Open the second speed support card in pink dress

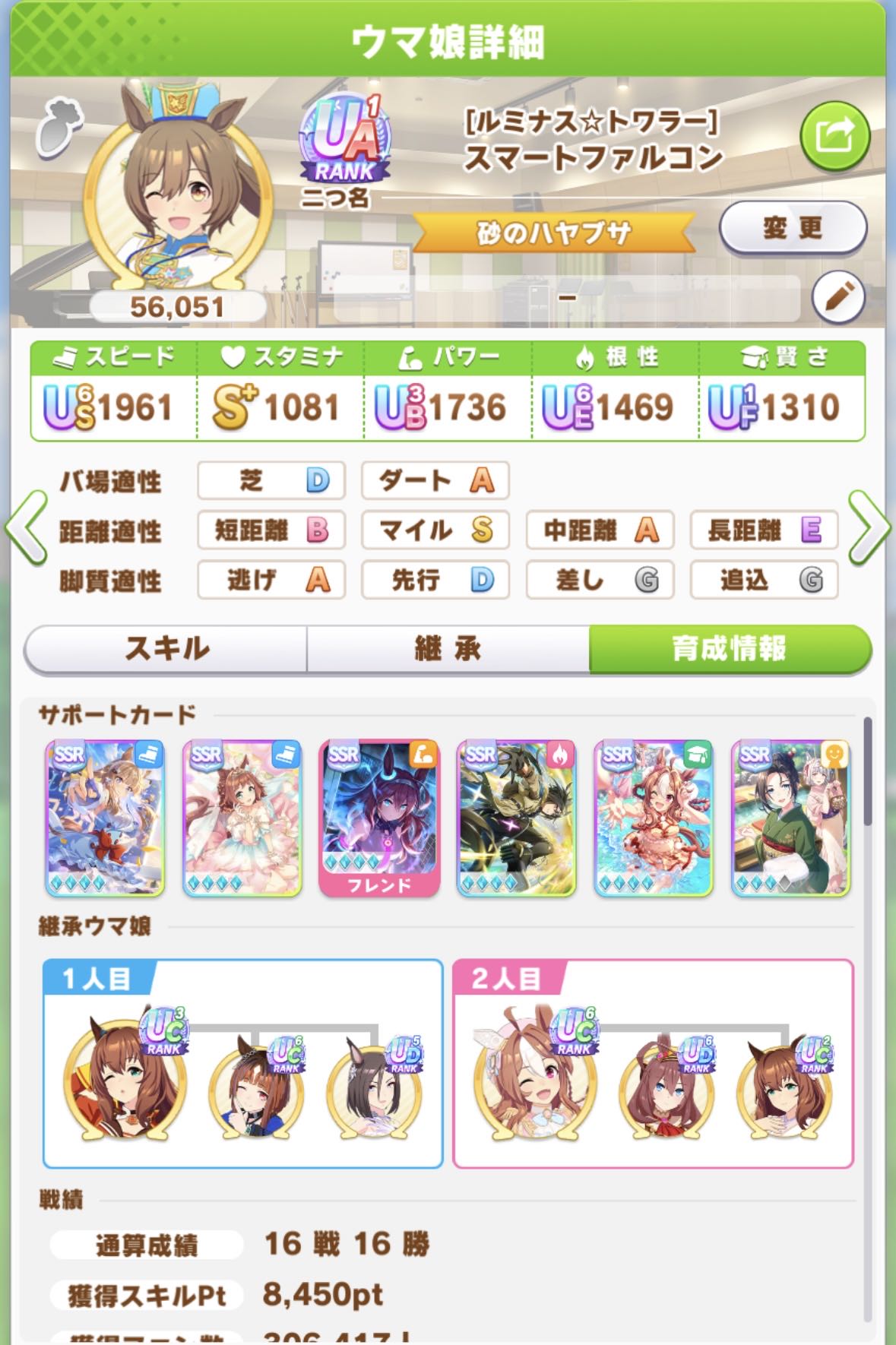click(x=242, y=818)
